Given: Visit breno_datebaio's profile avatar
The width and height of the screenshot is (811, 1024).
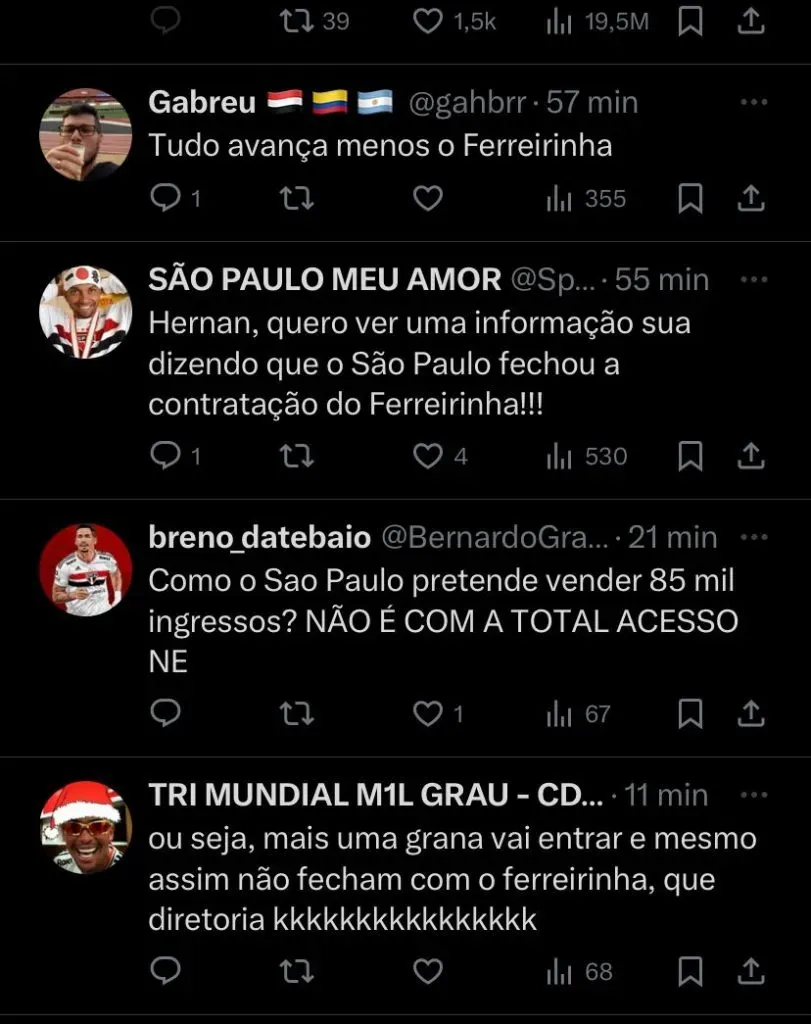Looking at the screenshot, I should coord(85,569).
